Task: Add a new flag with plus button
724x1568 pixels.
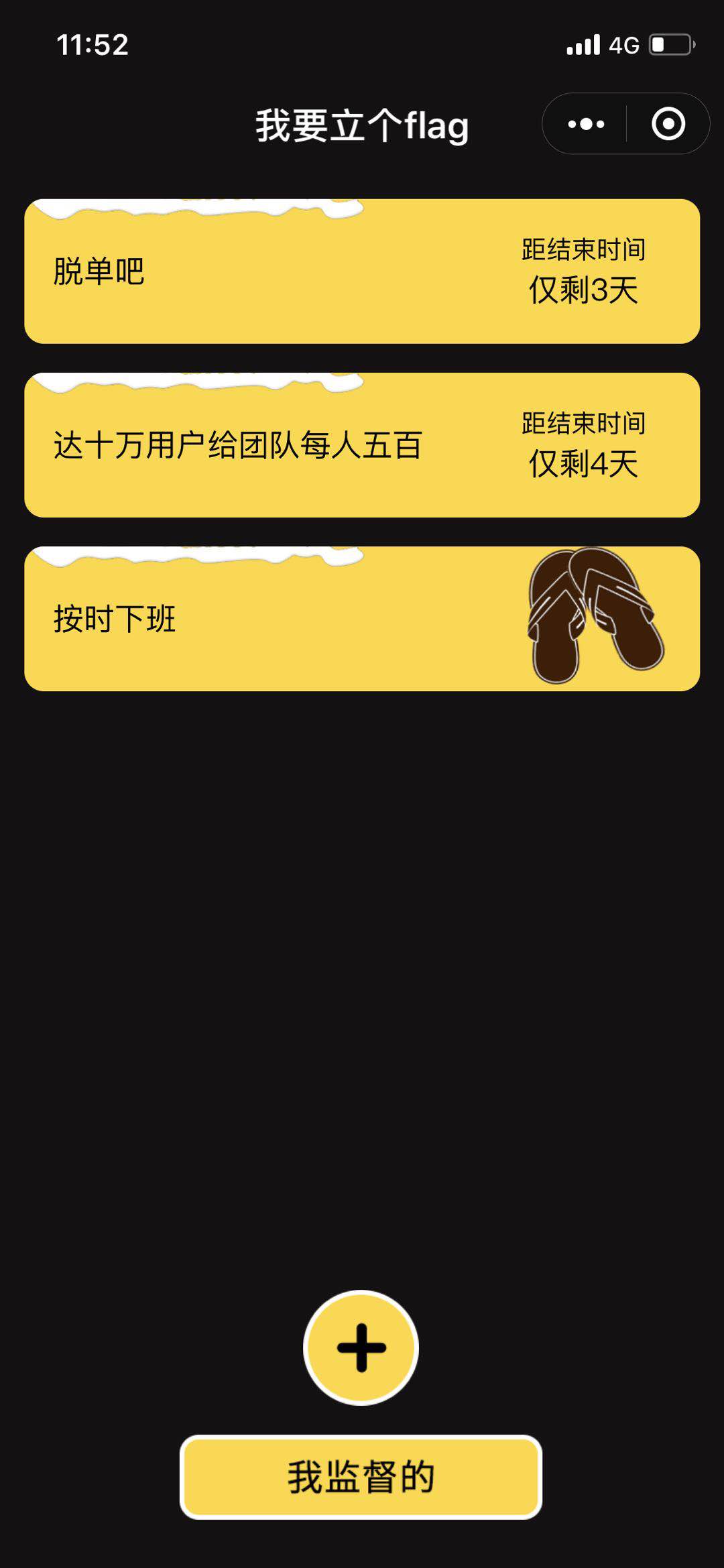Action: coord(361,1347)
